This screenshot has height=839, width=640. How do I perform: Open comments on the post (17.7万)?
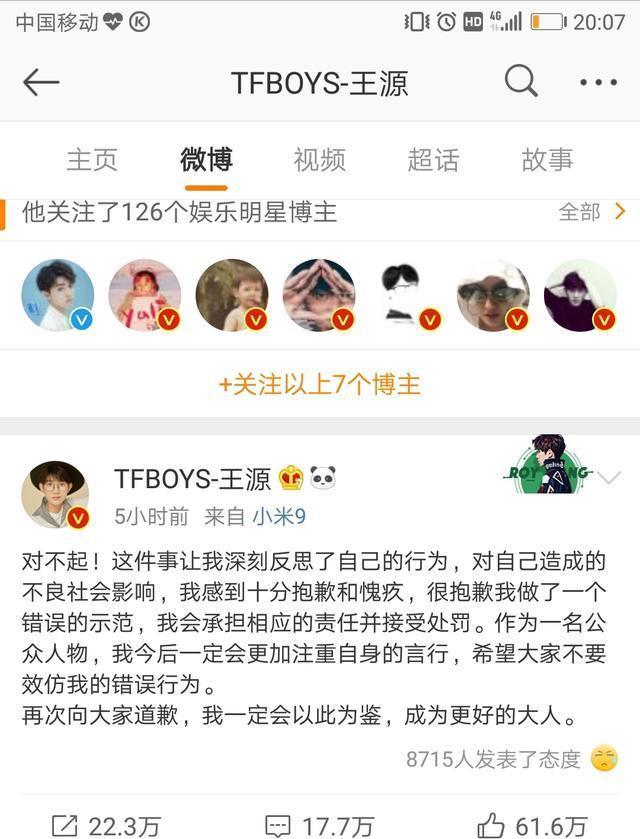coord(319,823)
